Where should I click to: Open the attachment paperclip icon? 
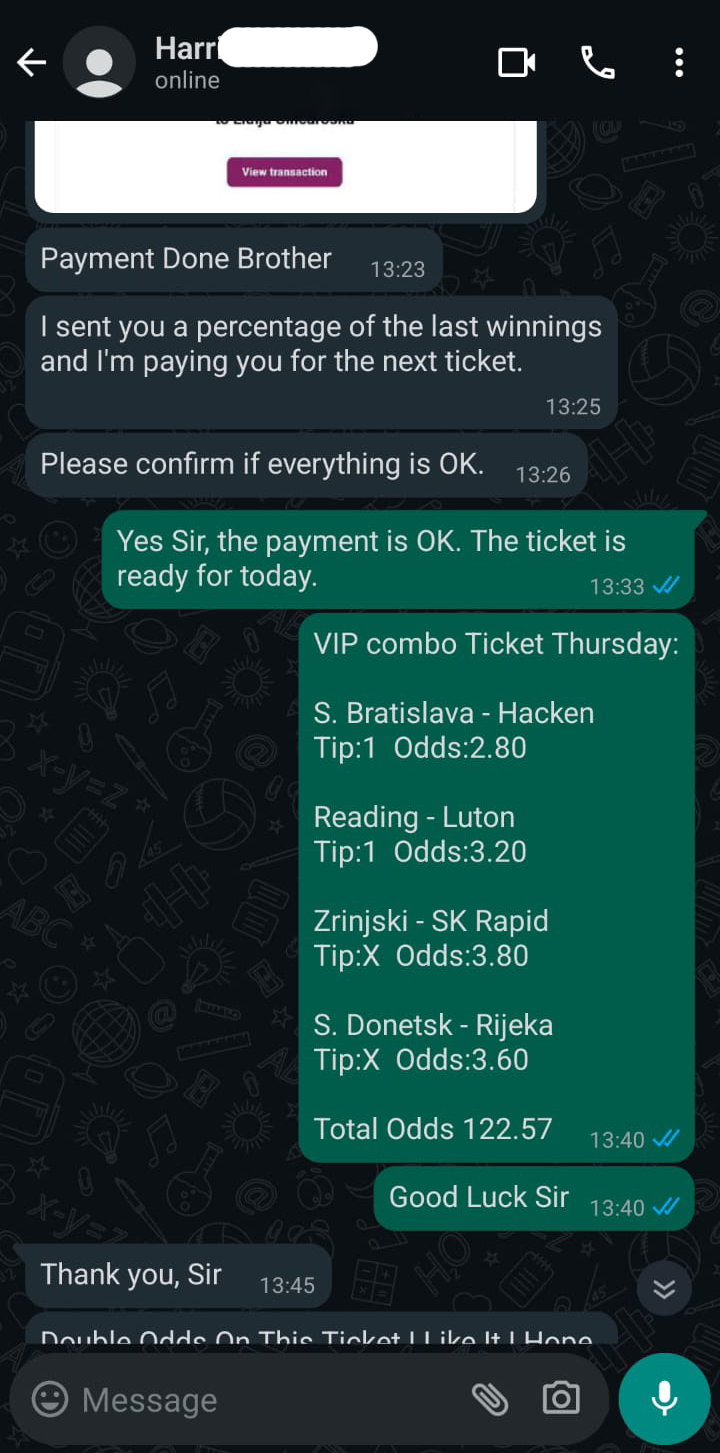coord(490,1399)
